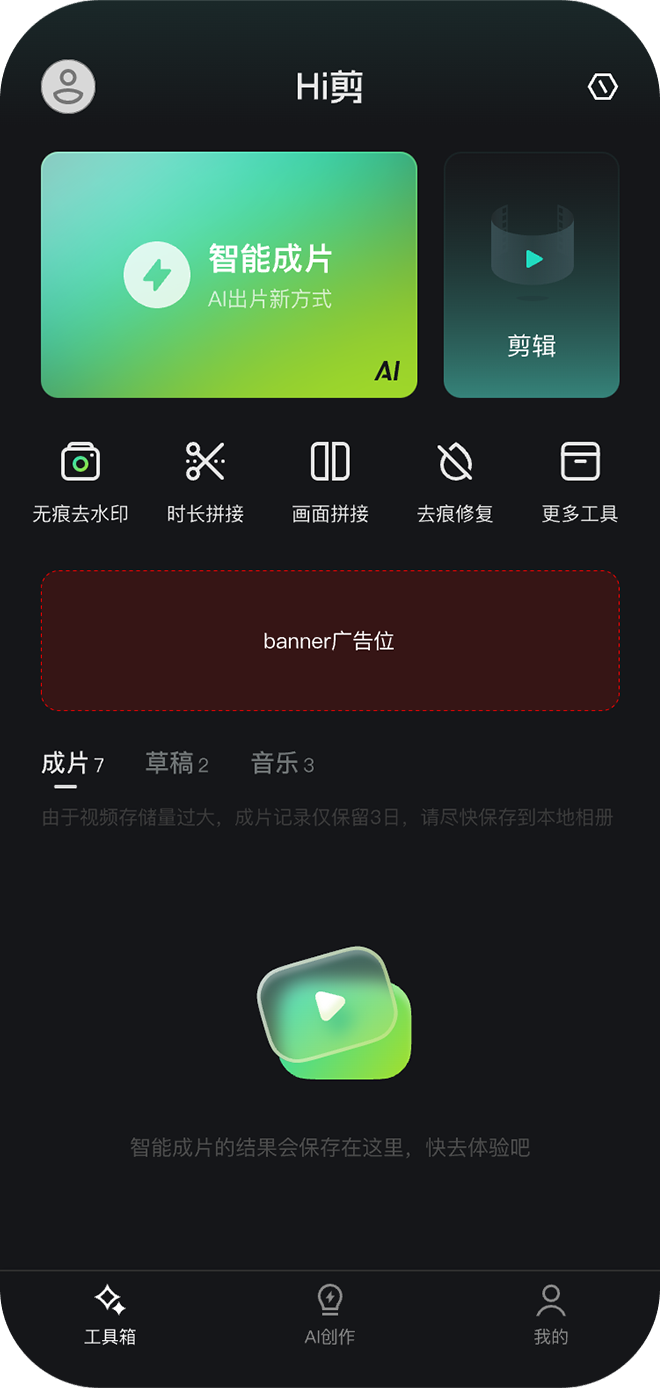Tap the banner广告位 ad banner
Screen dimensions: 660x1388
click(330, 641)
